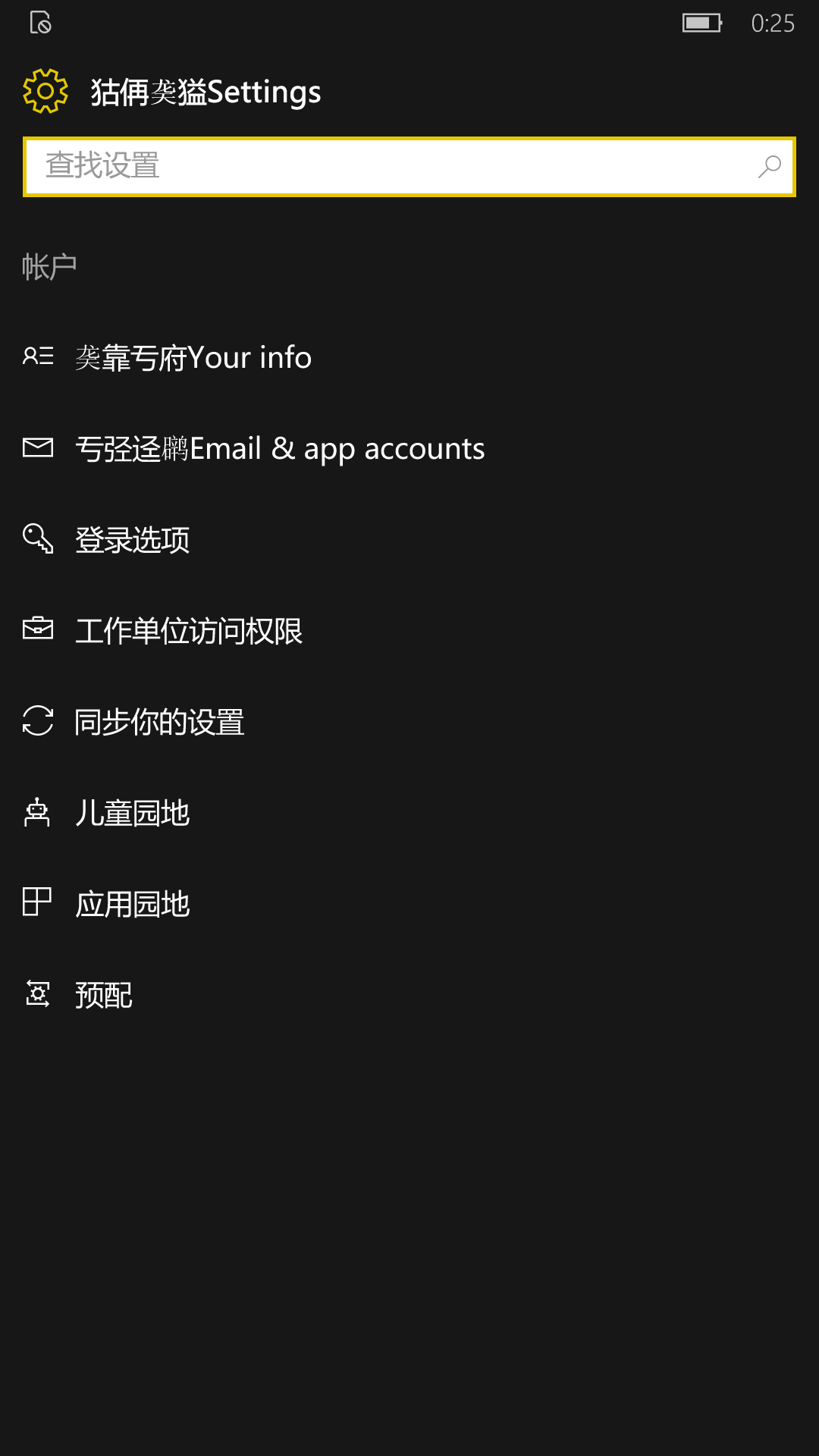Open the Your info row
The height and width of the screenshot is (1456, 819).
pyautogui.click(x=409, y=357)
